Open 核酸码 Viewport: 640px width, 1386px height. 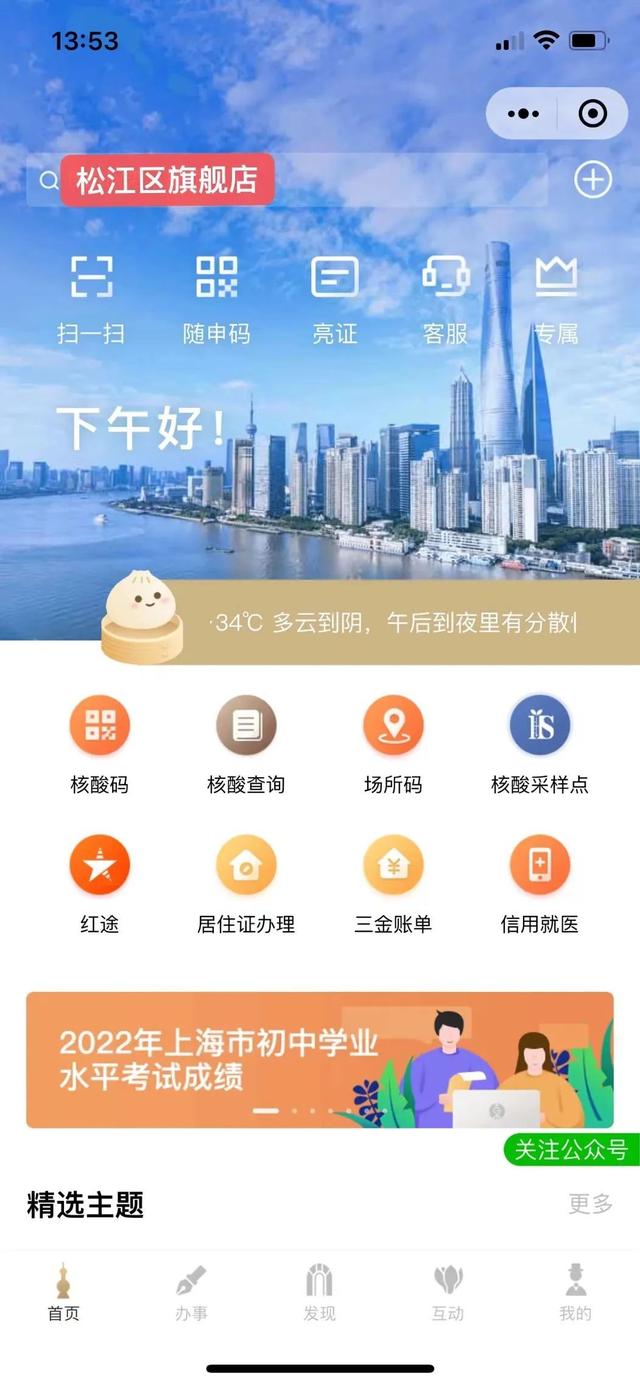tap(99, 745)
